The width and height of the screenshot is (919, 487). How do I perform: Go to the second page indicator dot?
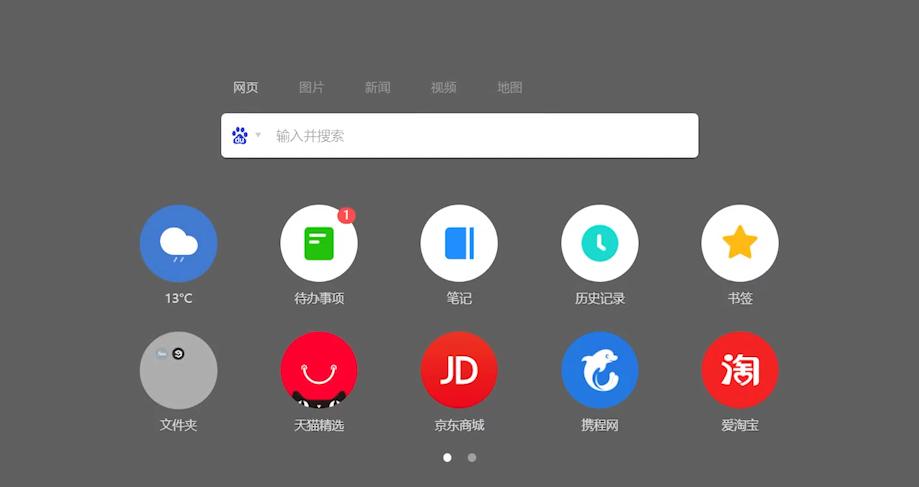[472, 458]
